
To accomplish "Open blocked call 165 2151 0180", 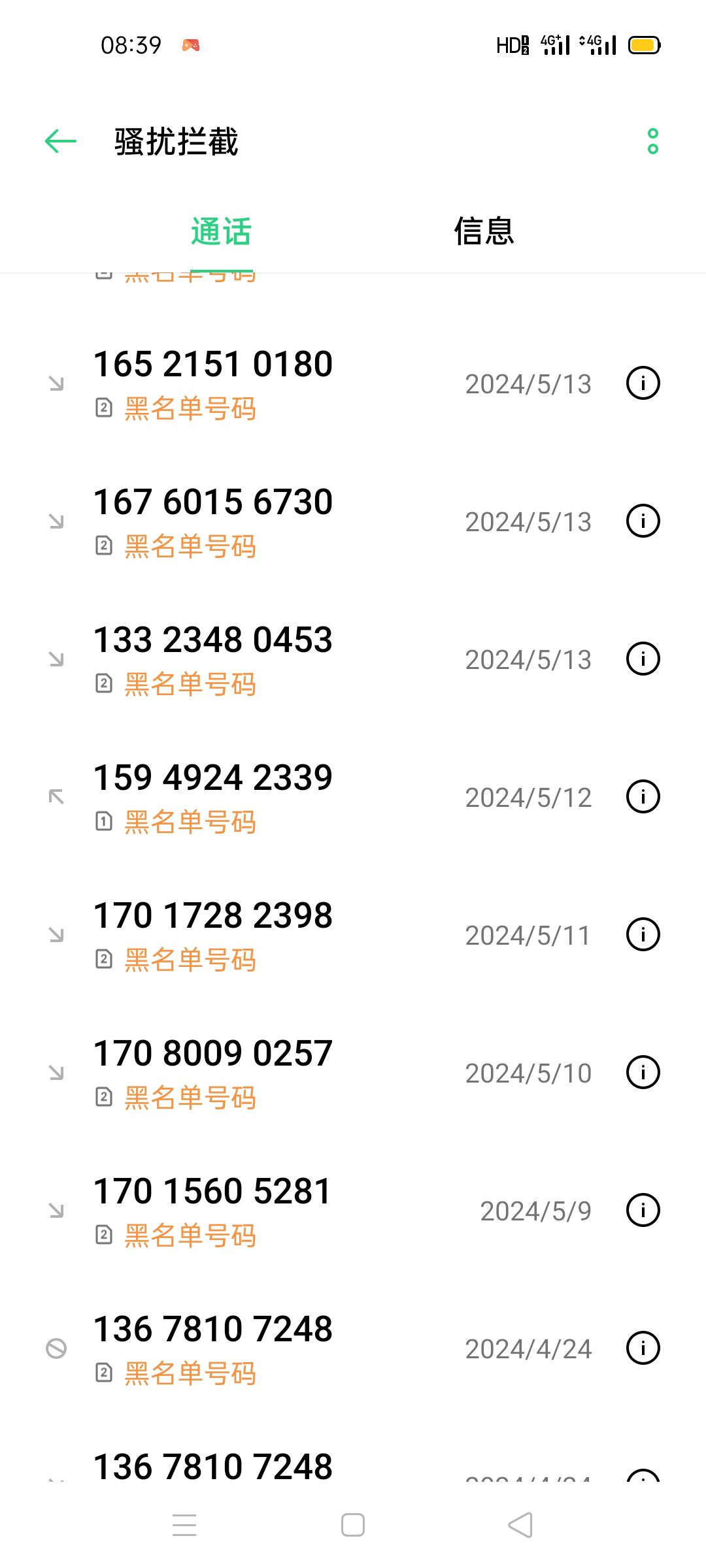I will (x=353, y=384).
